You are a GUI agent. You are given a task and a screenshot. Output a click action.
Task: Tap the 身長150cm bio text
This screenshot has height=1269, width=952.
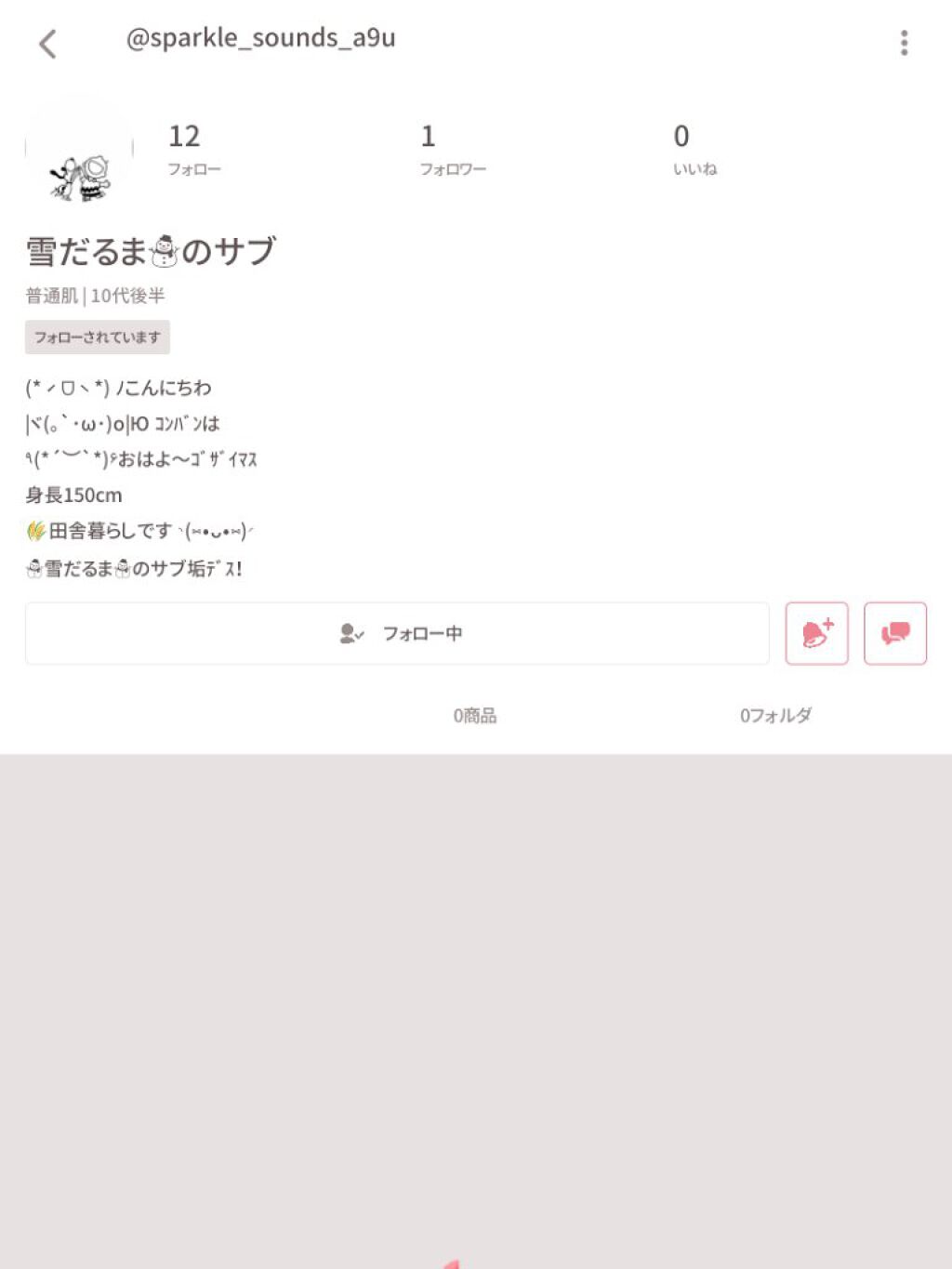click(74, 495)
